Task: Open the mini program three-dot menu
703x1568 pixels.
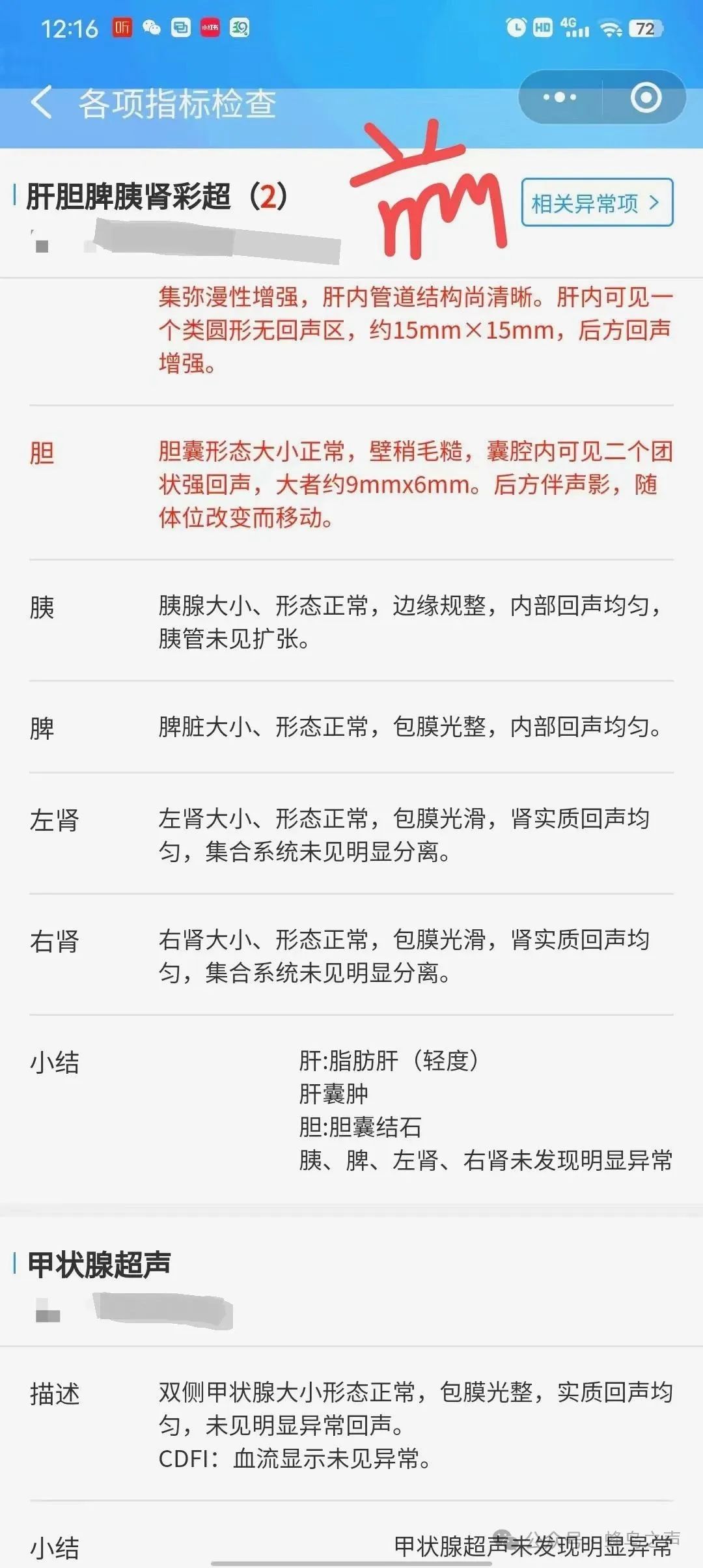Action: click(x=560, y=98)
